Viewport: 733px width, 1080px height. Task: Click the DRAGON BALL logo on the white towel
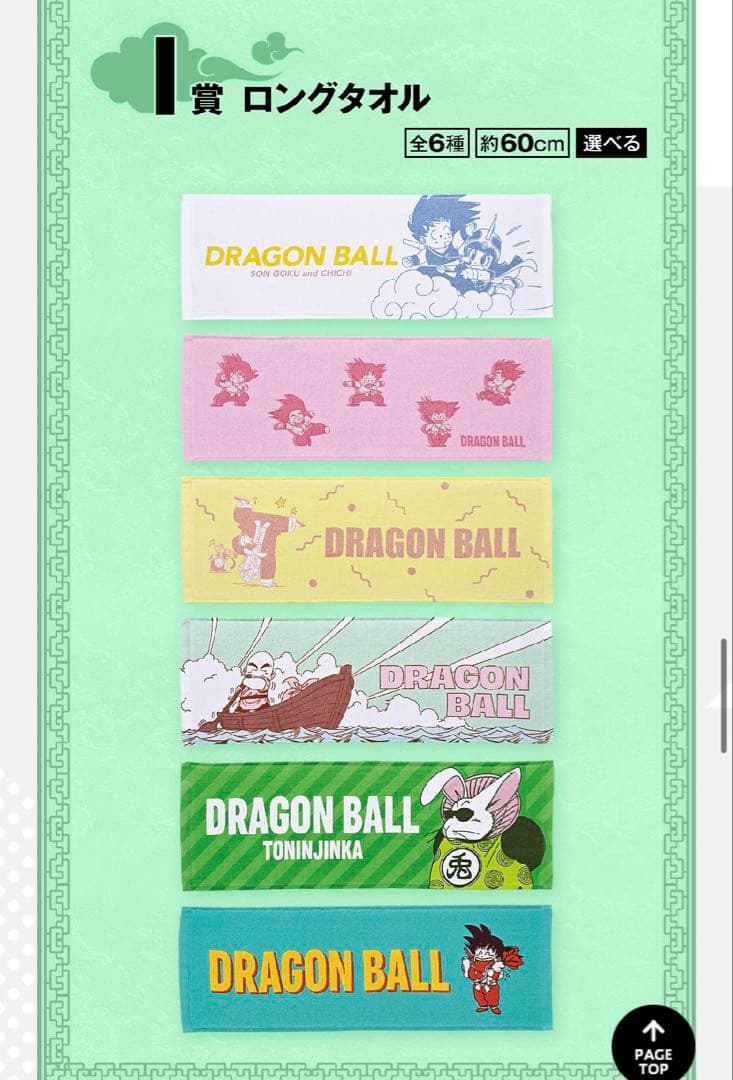coord(302,255)
